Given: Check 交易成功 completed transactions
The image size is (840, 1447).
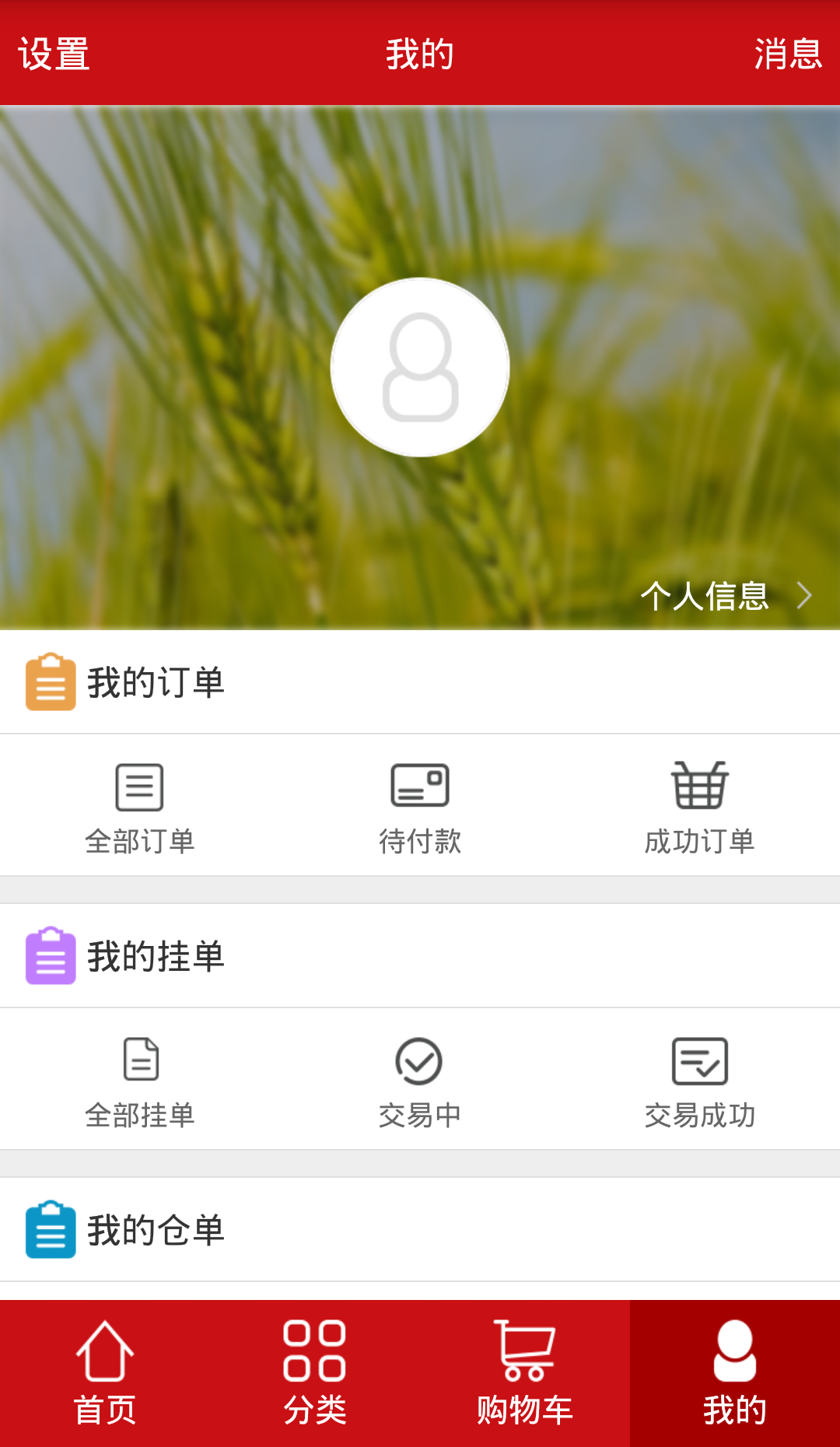Looking at the screenshot, I should pos(699,1081).
